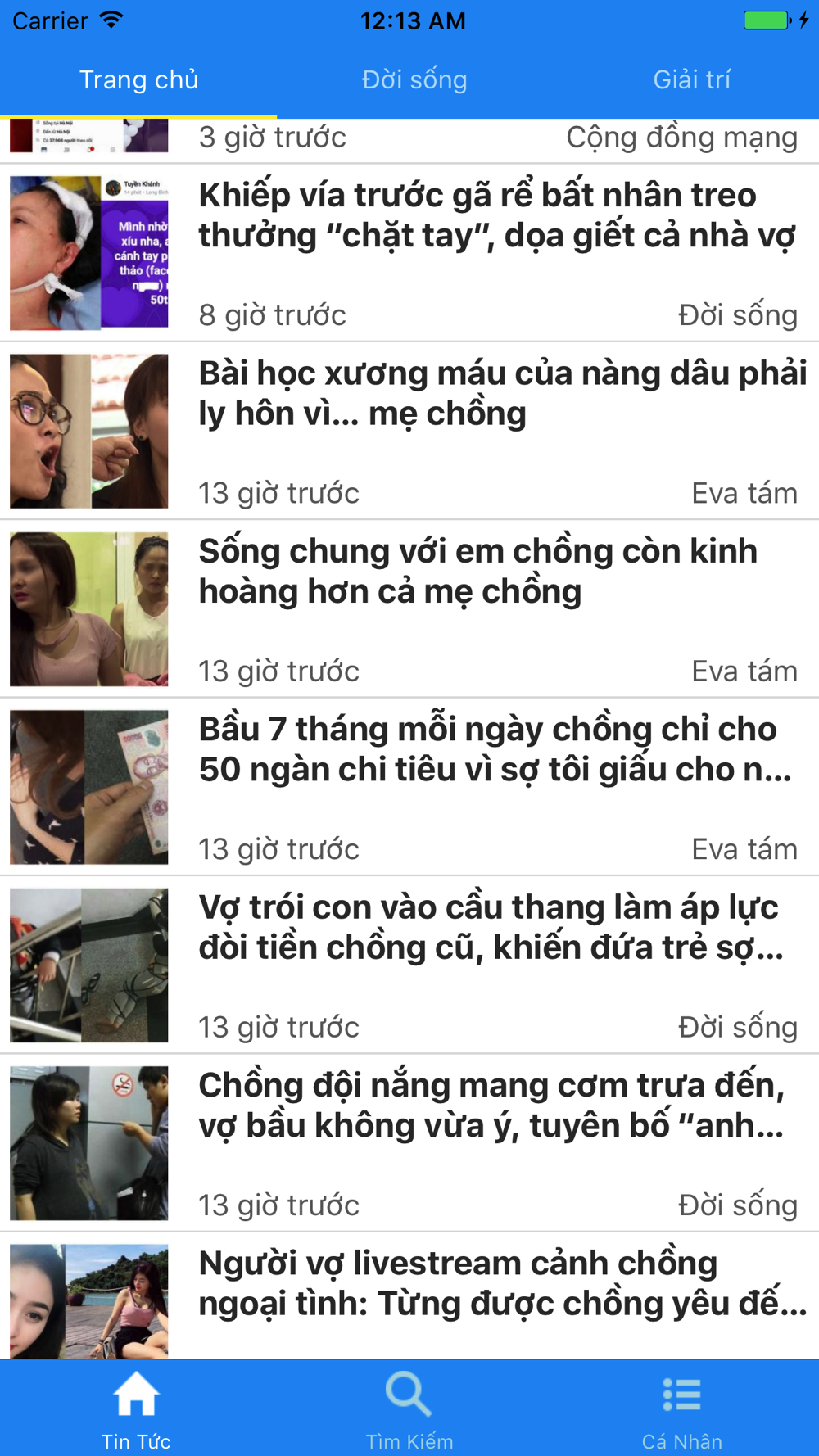Switch to the Giải trí tab

point(691,80)
